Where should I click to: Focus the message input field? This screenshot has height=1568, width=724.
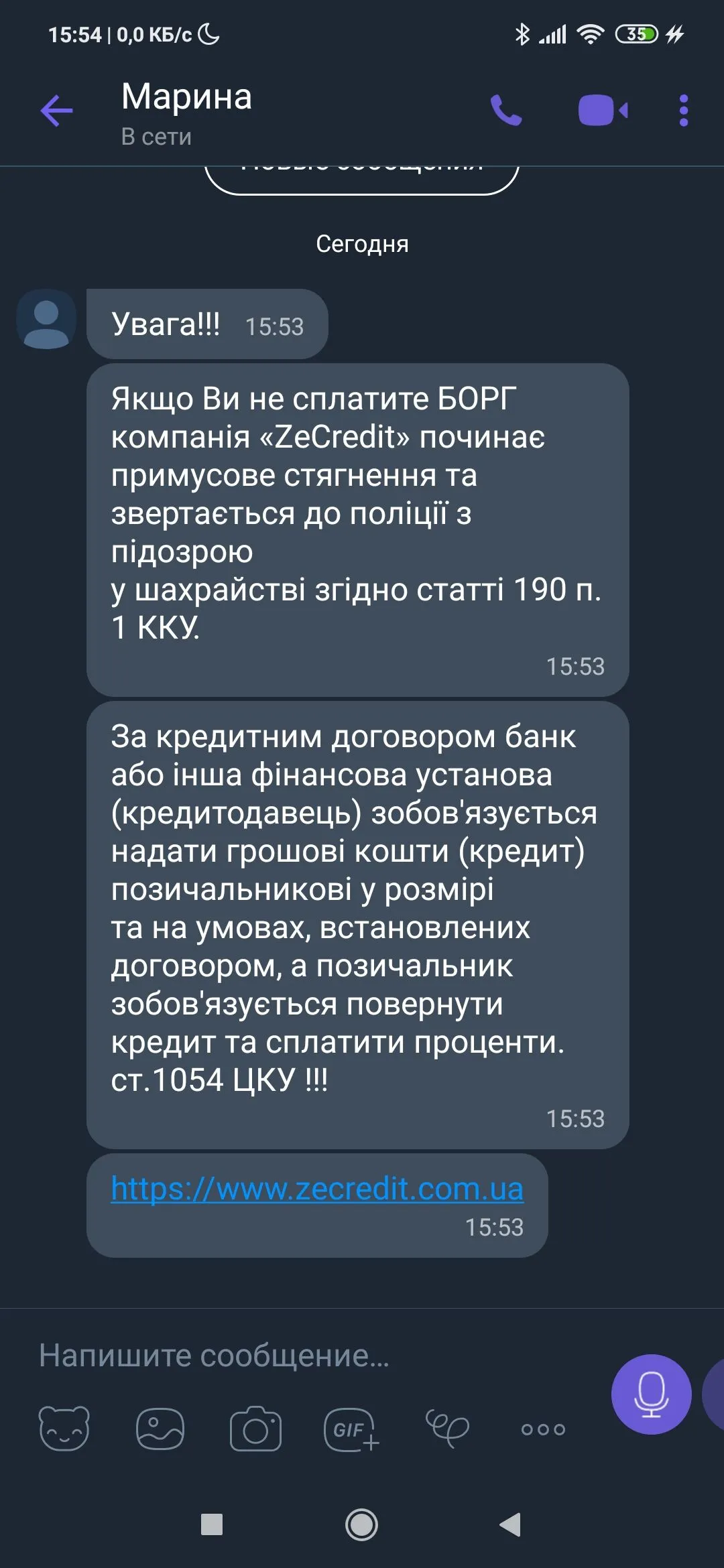pyautogui.click(x=302, y=1355)
